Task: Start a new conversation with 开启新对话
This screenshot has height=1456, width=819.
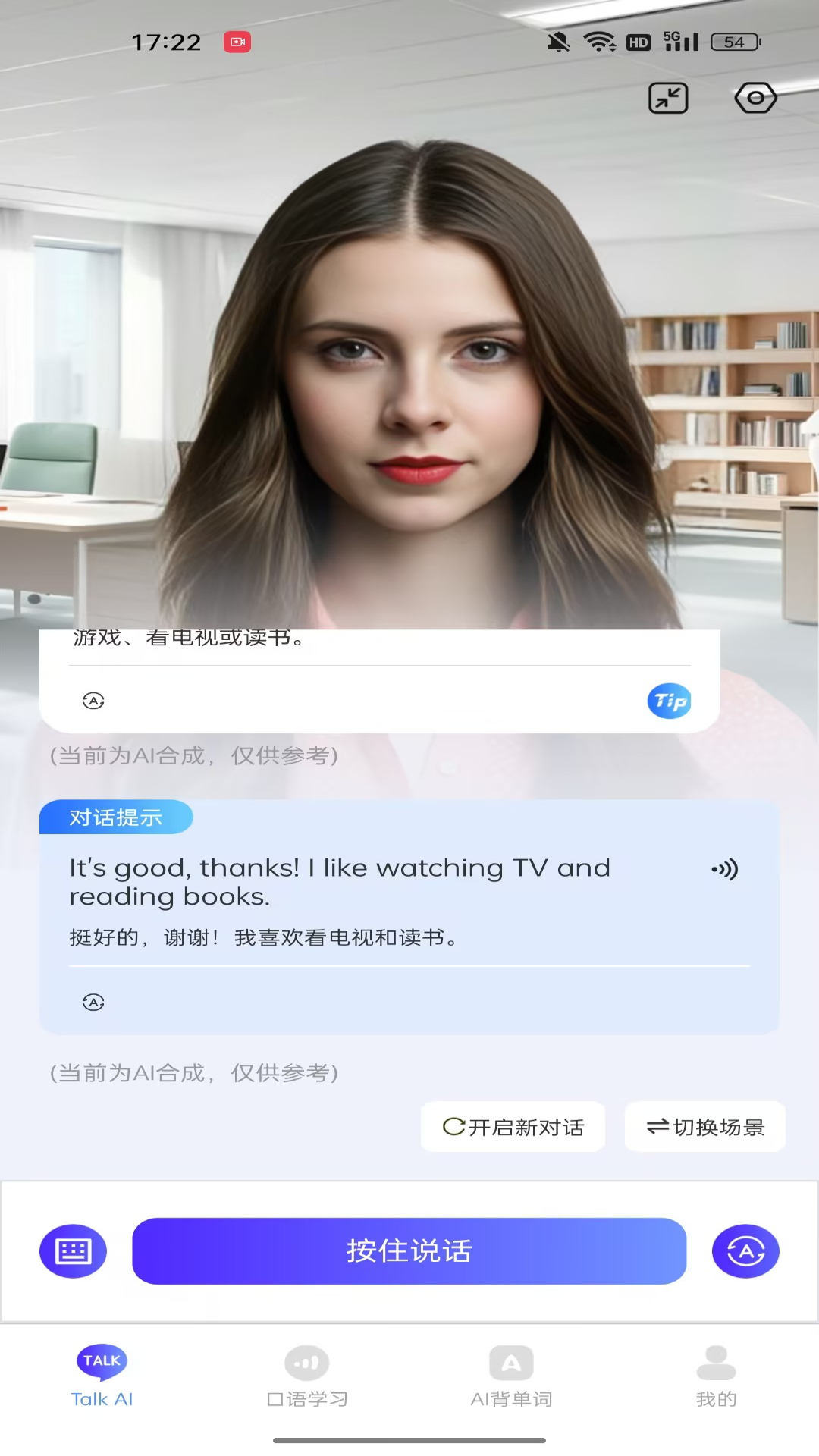Action: 513,1127
